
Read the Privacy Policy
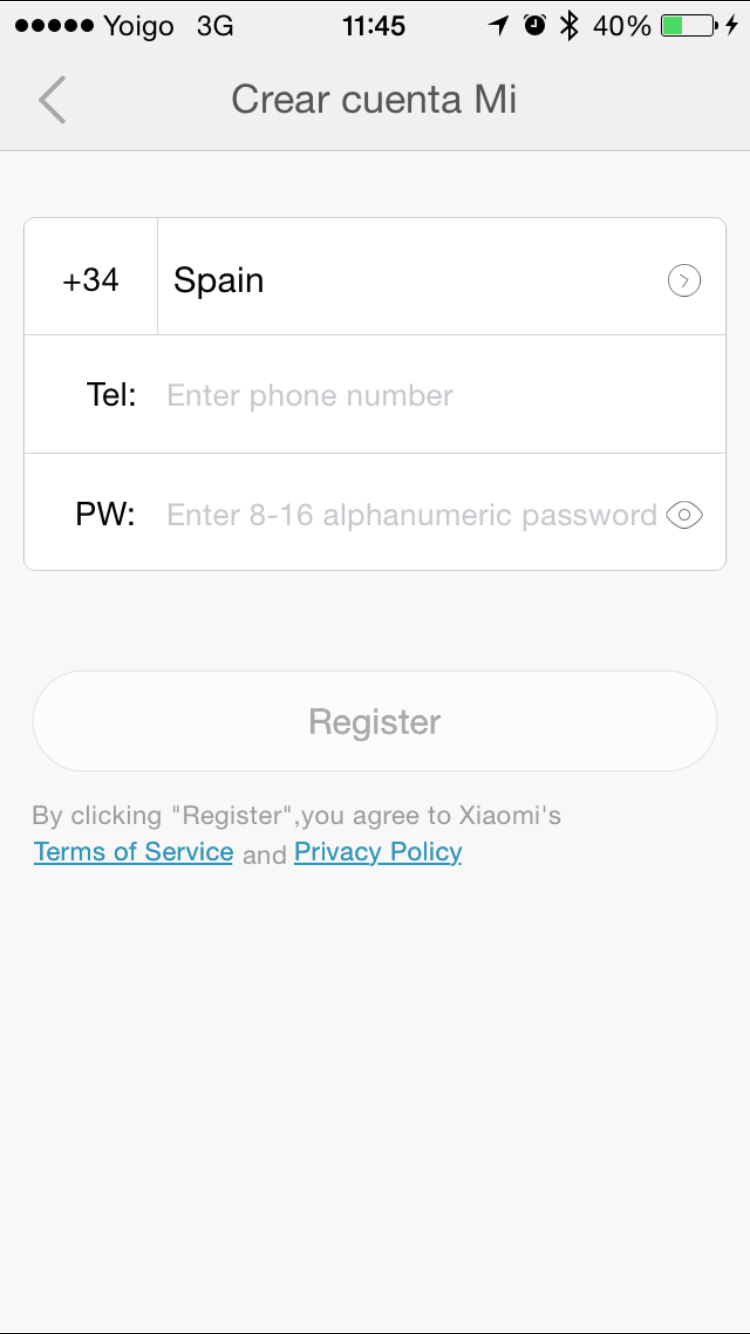(378, 852)
